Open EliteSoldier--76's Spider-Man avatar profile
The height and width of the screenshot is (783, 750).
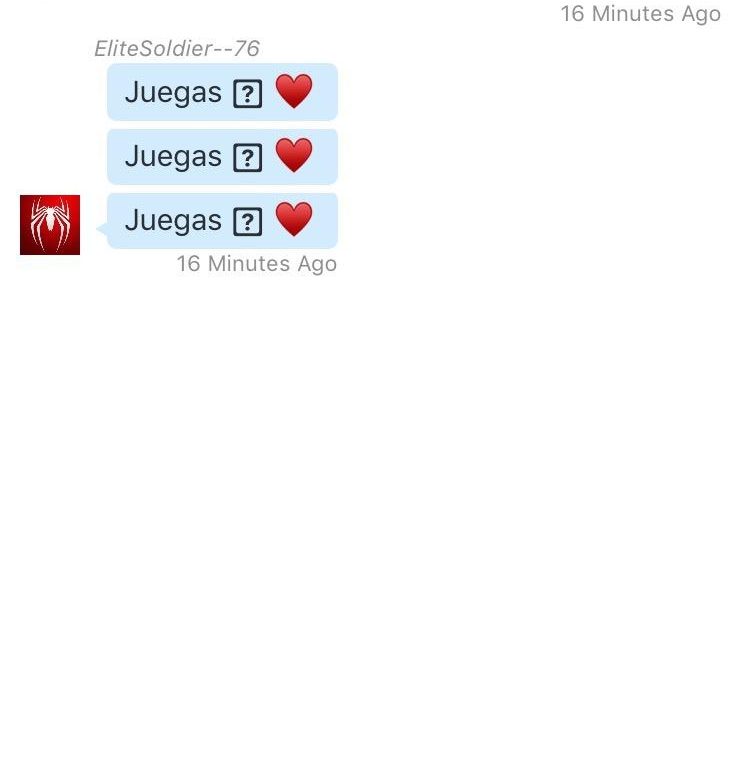(50, 225)
